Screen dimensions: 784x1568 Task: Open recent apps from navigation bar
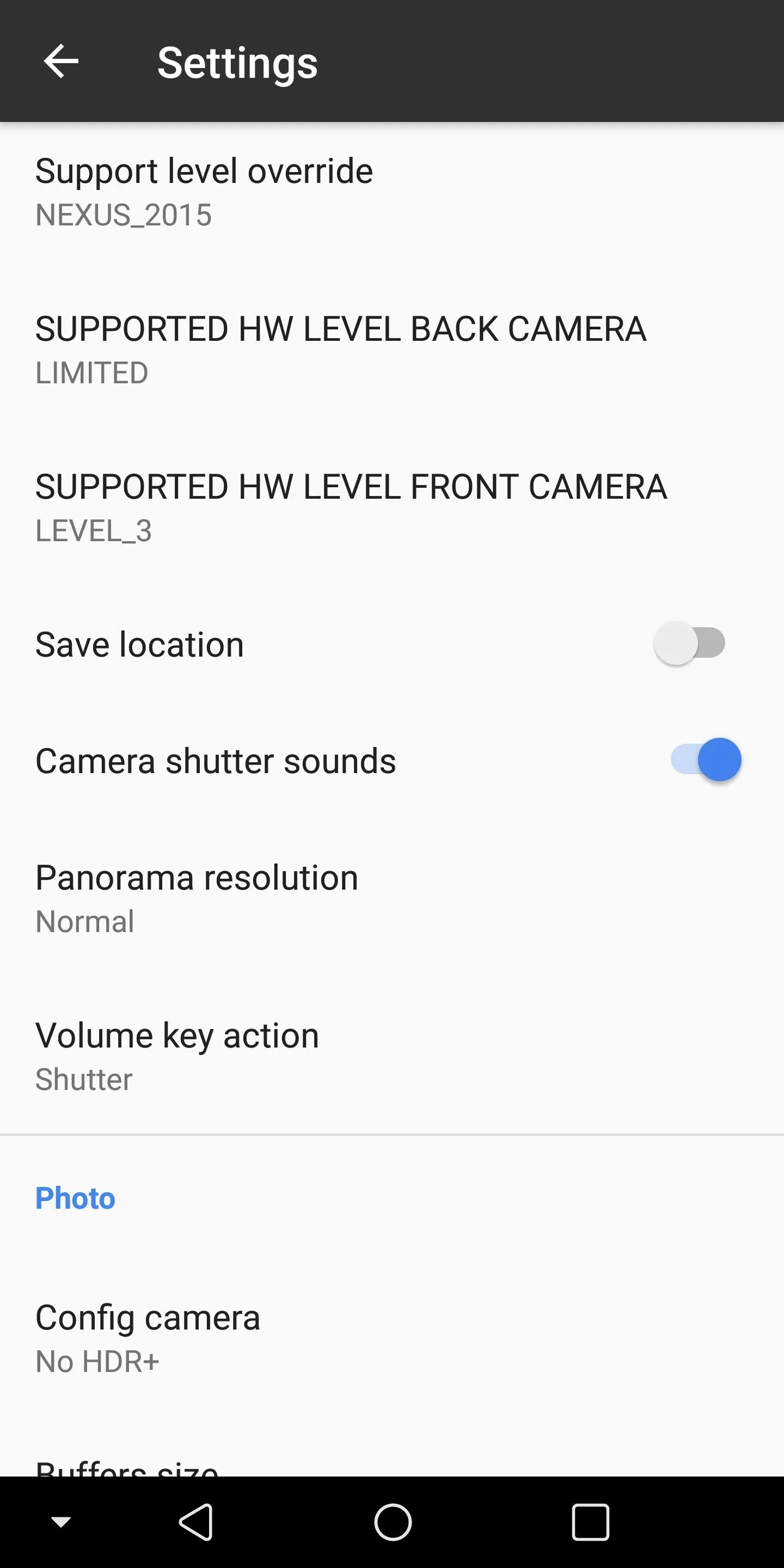[x=590, y=1522]
